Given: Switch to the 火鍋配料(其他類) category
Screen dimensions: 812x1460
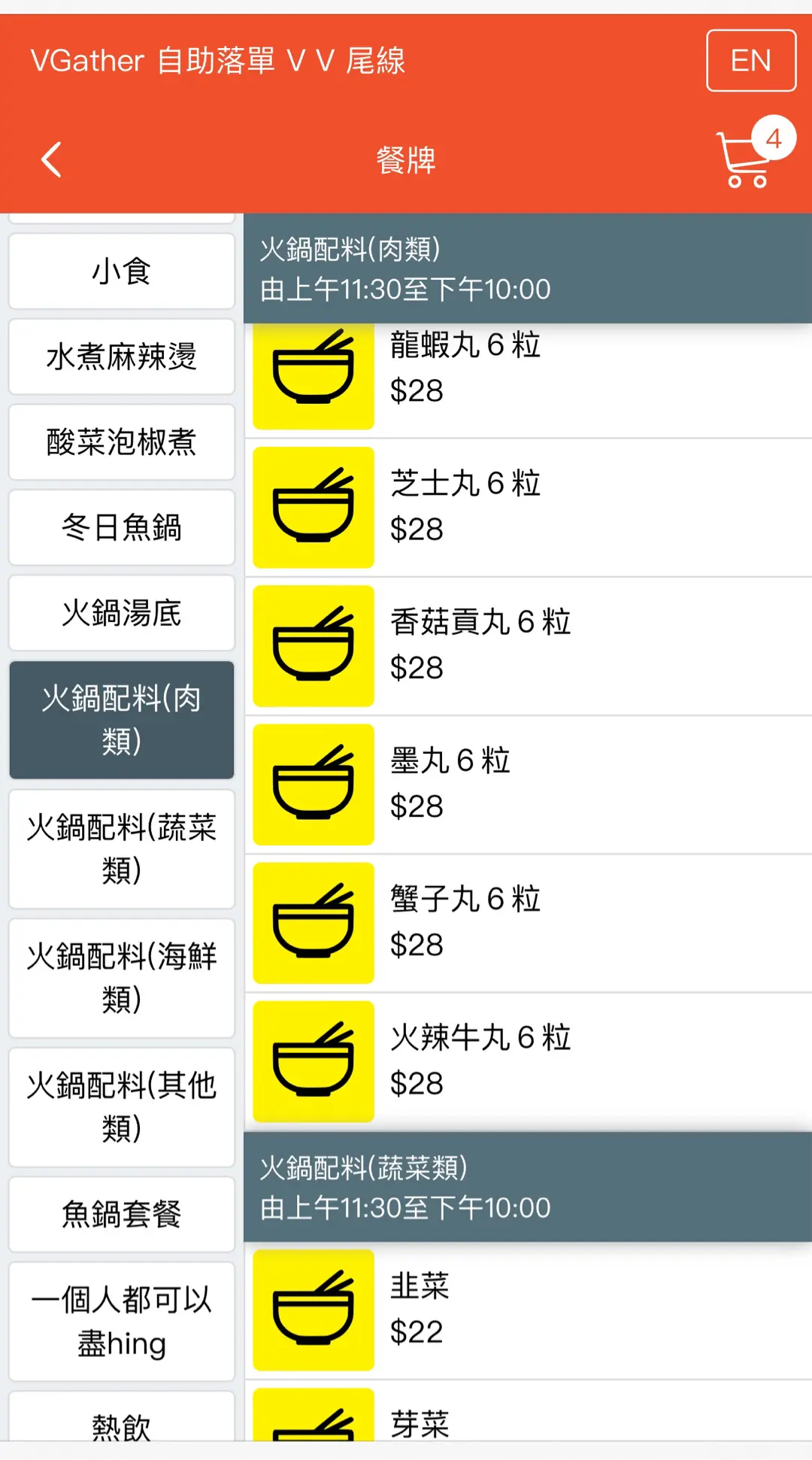Looking at the screenshot, I should tap(122, 1106).
